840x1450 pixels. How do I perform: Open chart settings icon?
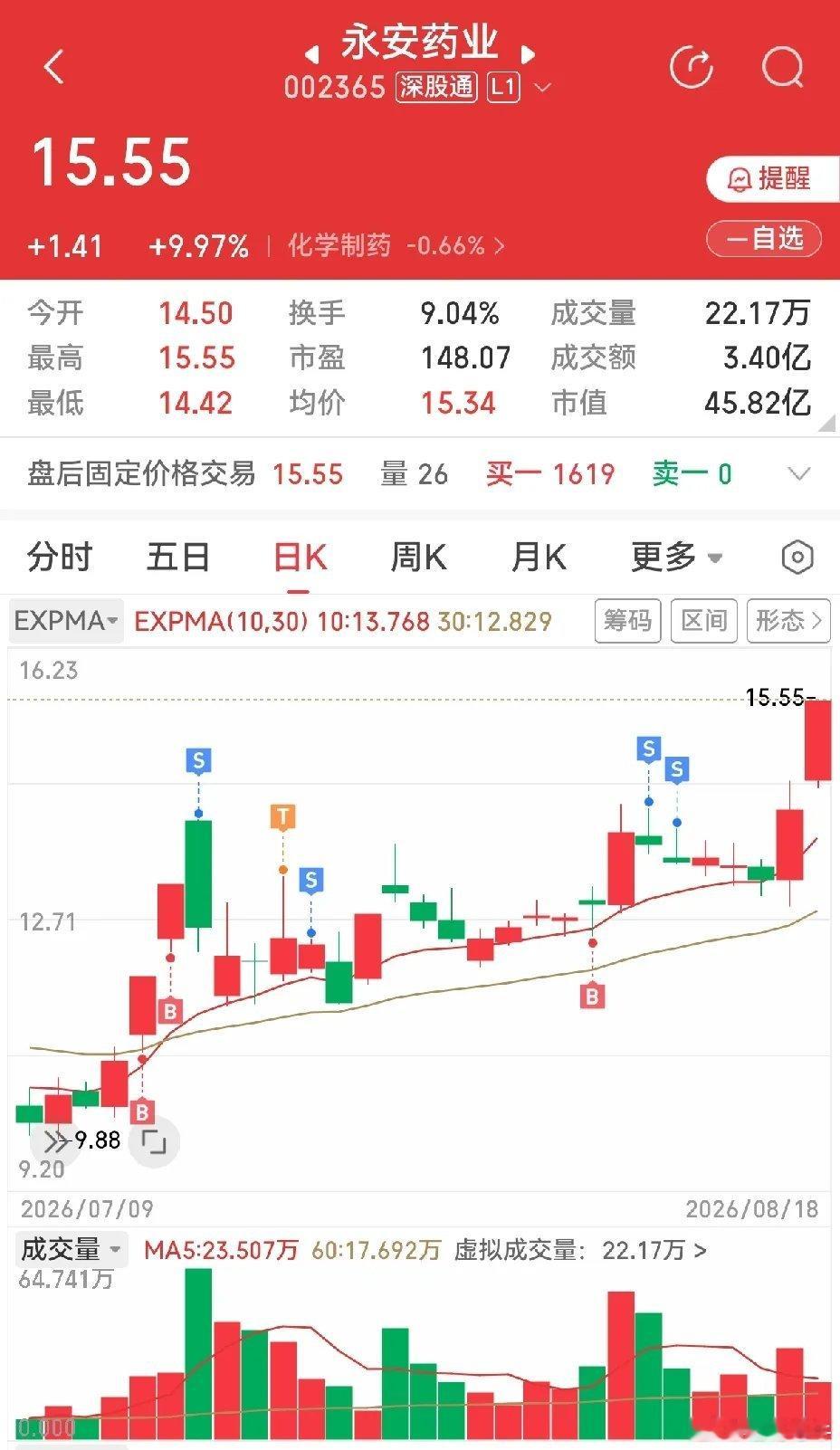(797, 557)
